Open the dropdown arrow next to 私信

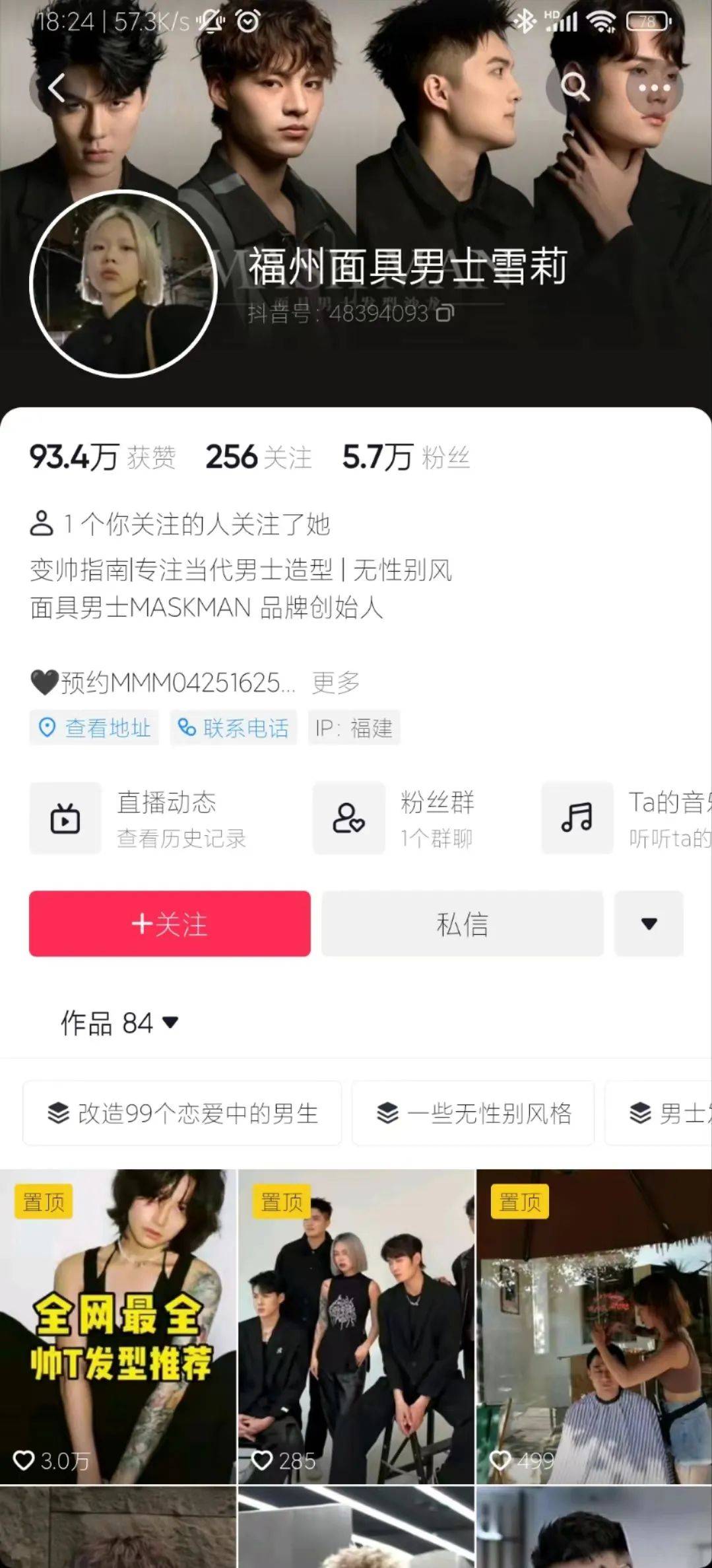click(x=649, y=924)
